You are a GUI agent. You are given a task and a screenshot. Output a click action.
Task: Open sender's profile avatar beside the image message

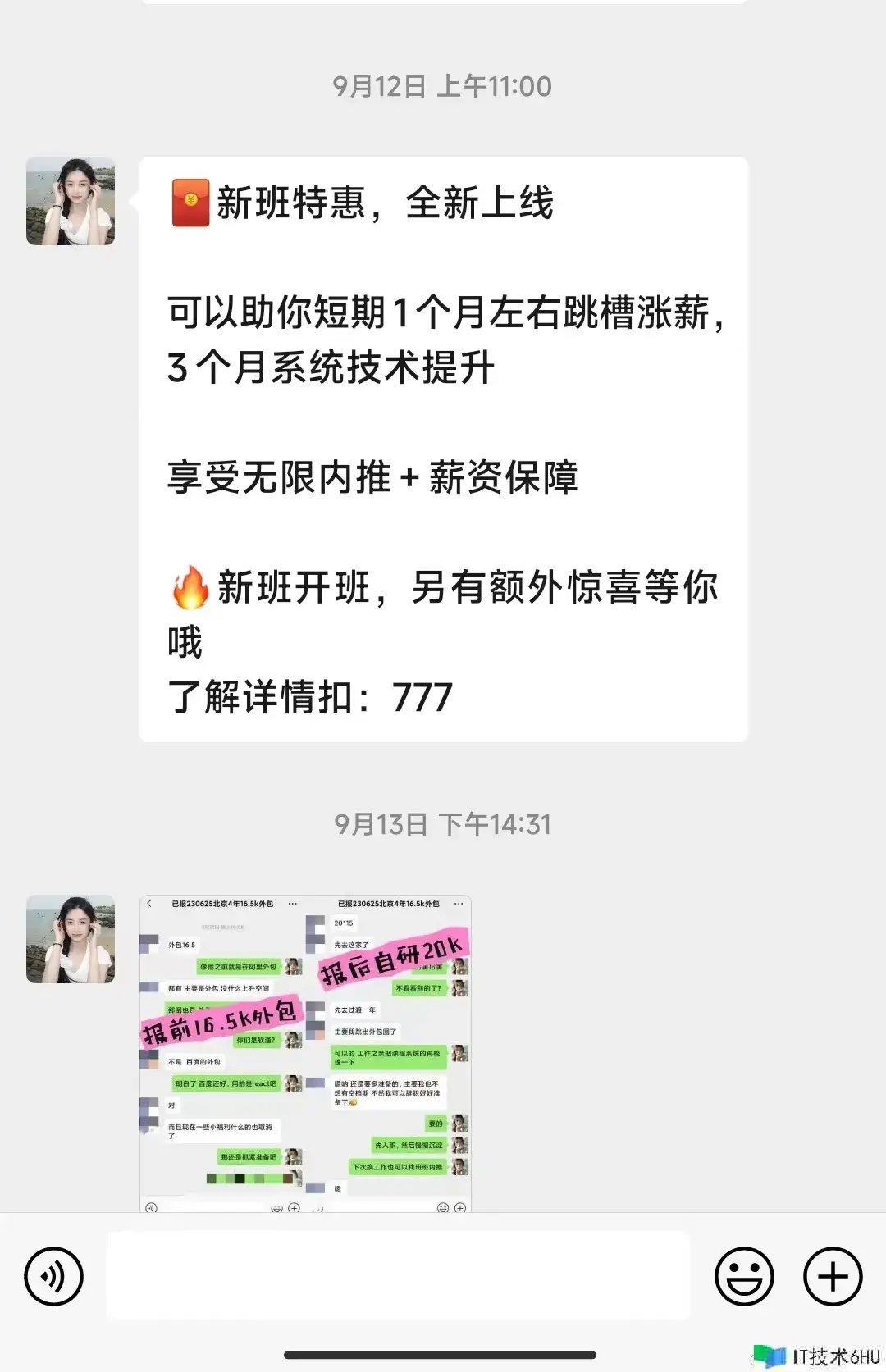tap(71, 939)
